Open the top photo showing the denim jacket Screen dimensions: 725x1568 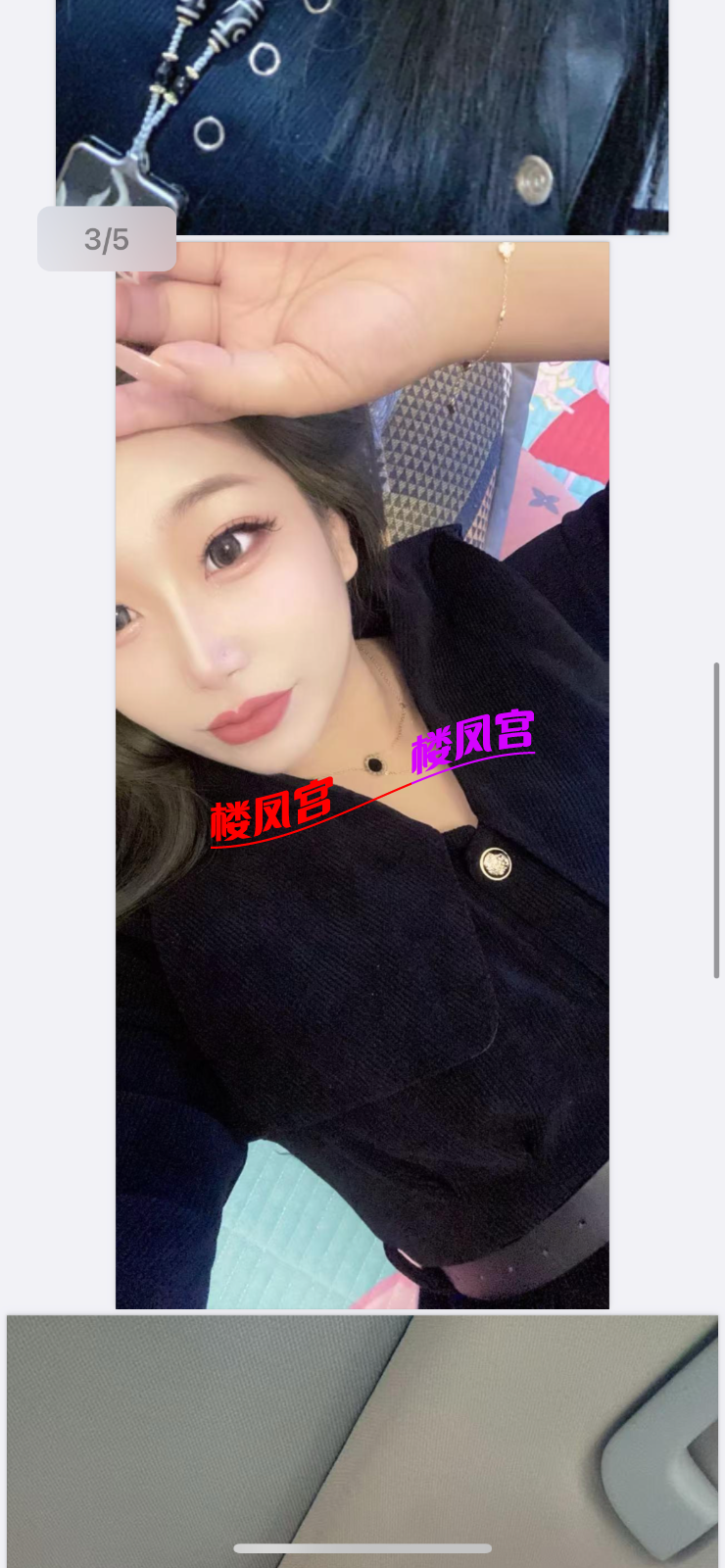point(362,108)
